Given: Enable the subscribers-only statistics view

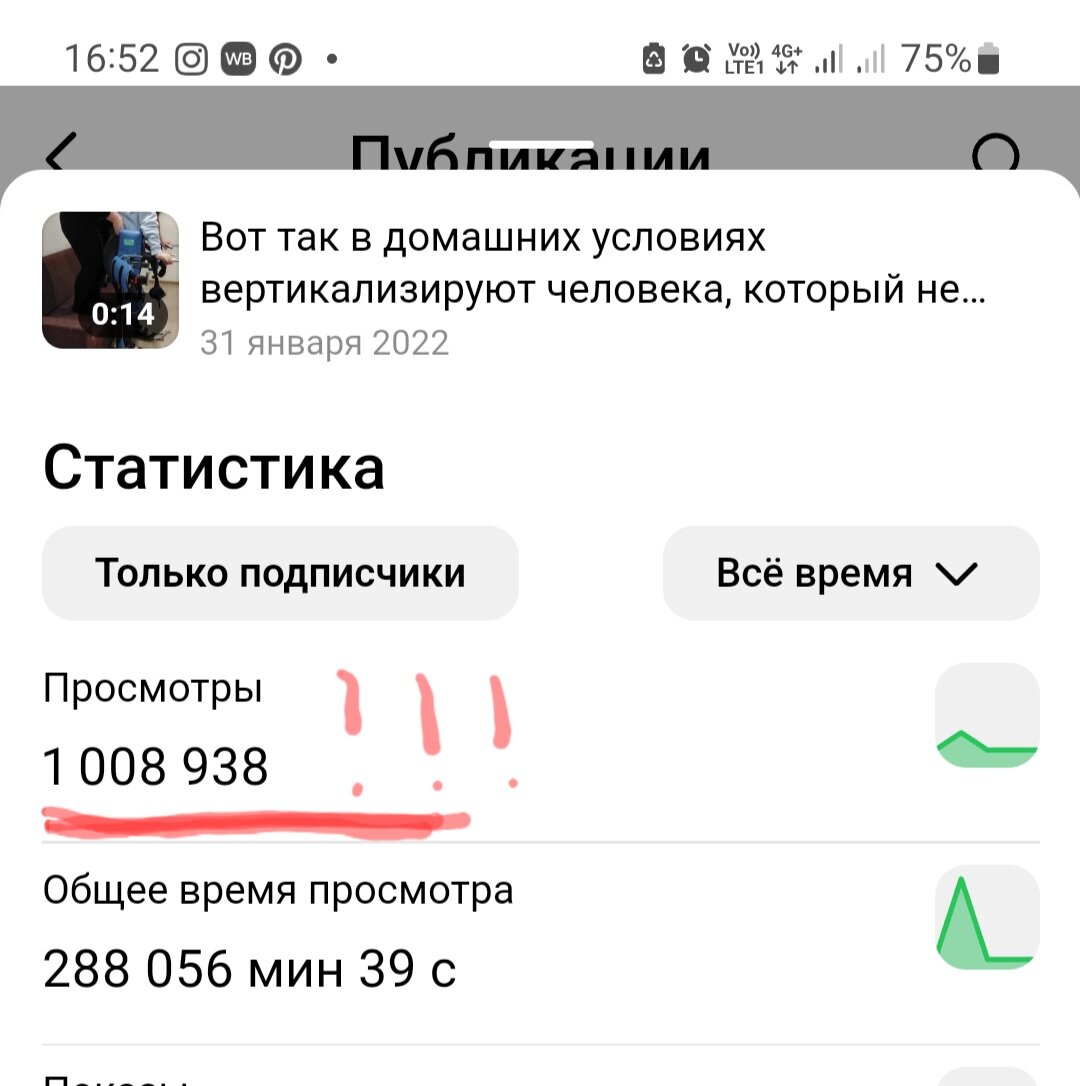Looking at the screenshot, I should (x=280, y=572).
